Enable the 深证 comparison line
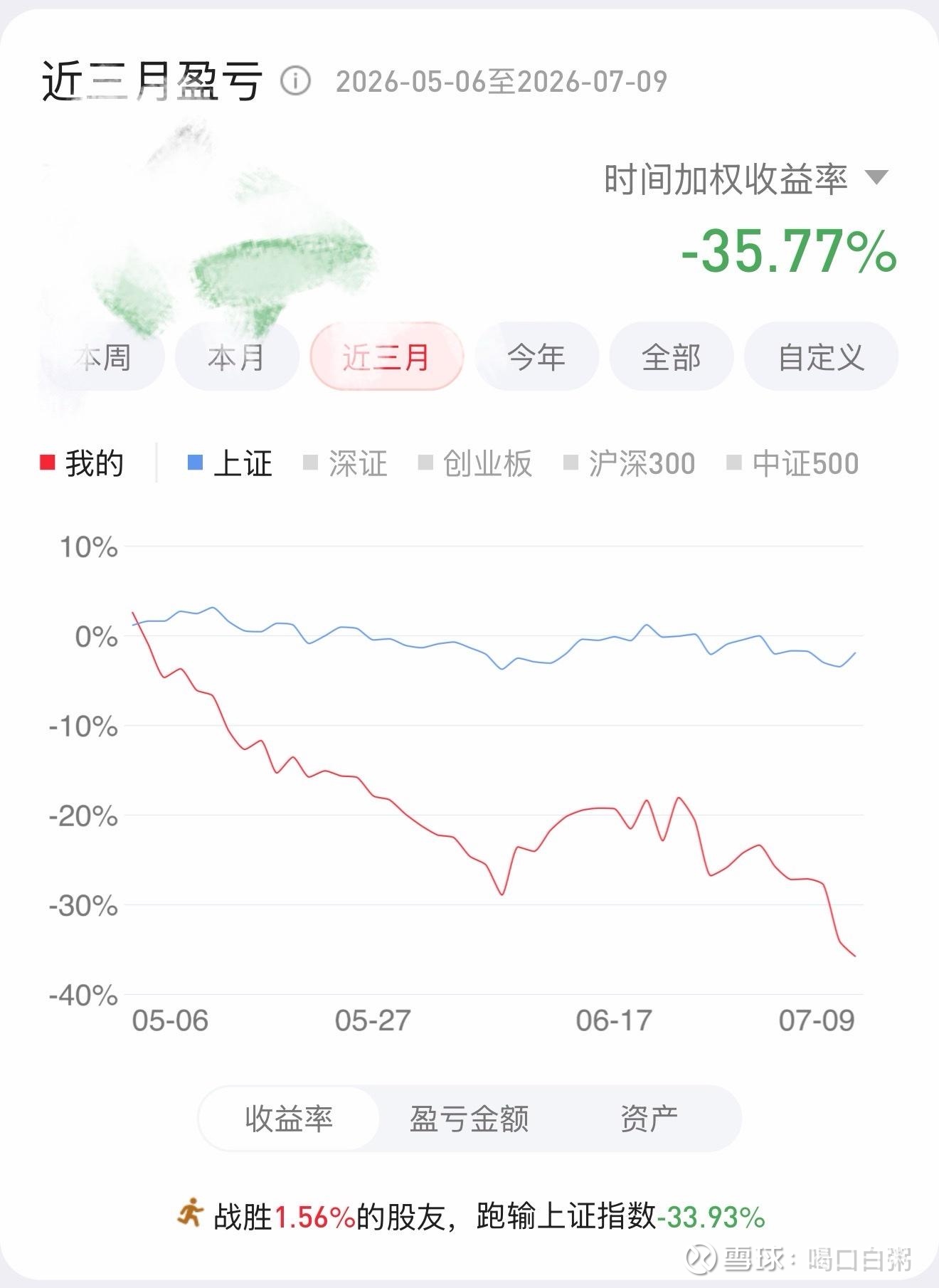Image resolution: width=939 pixels, height=1288 pixels. coord(345,463)
